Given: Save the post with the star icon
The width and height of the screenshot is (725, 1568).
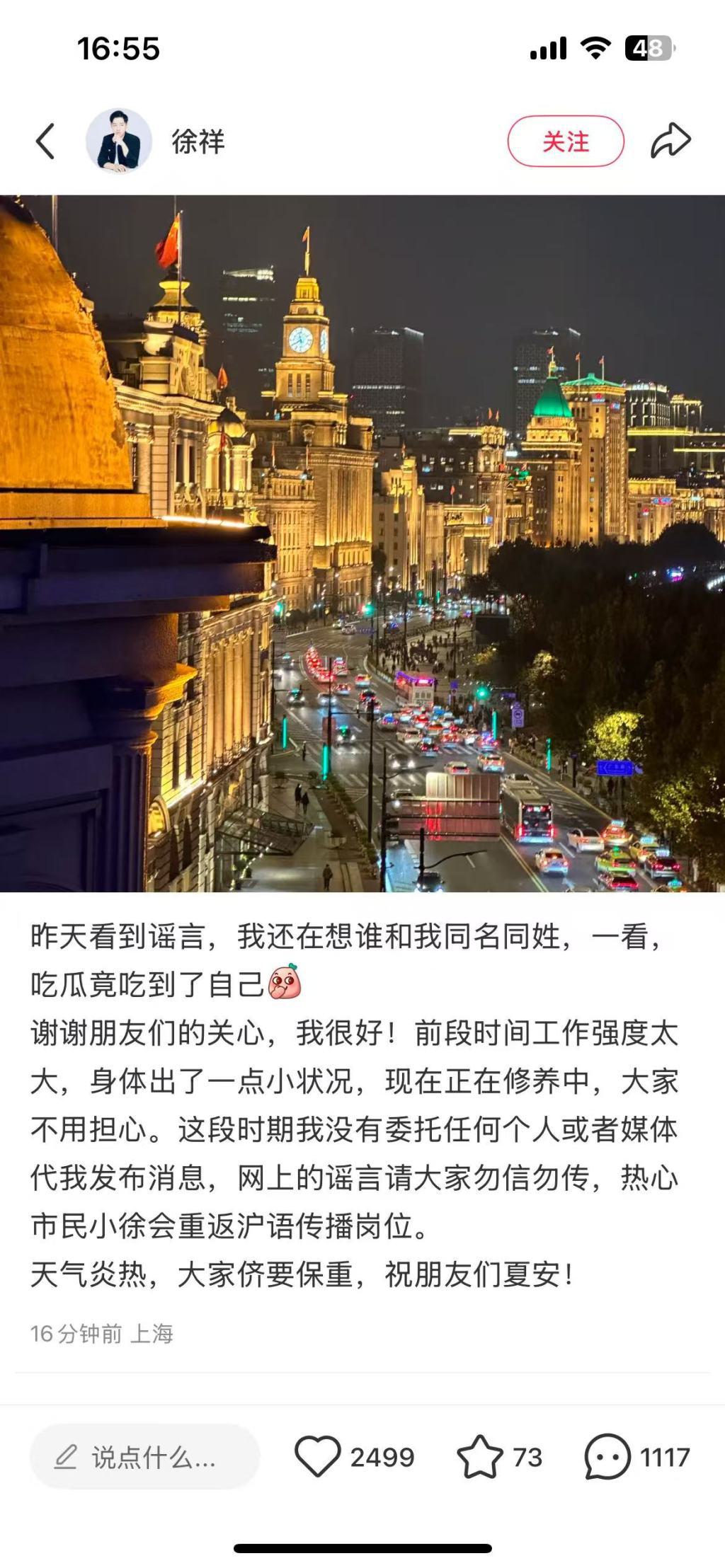Looking at the screenshot, I should [480, 1456].
